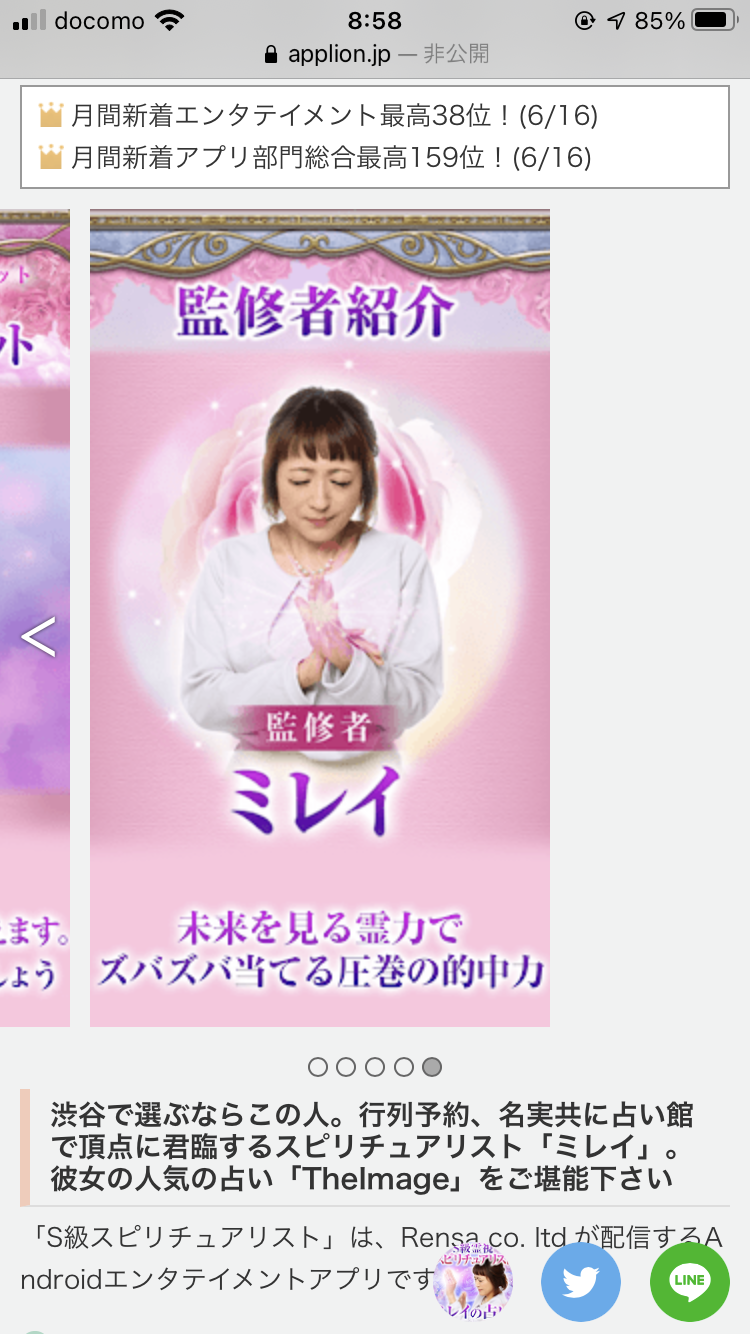Share this page on Twitter
Image resolution: width=750 pixels, height=1334 pixels.
click(x=581, y=1282)
